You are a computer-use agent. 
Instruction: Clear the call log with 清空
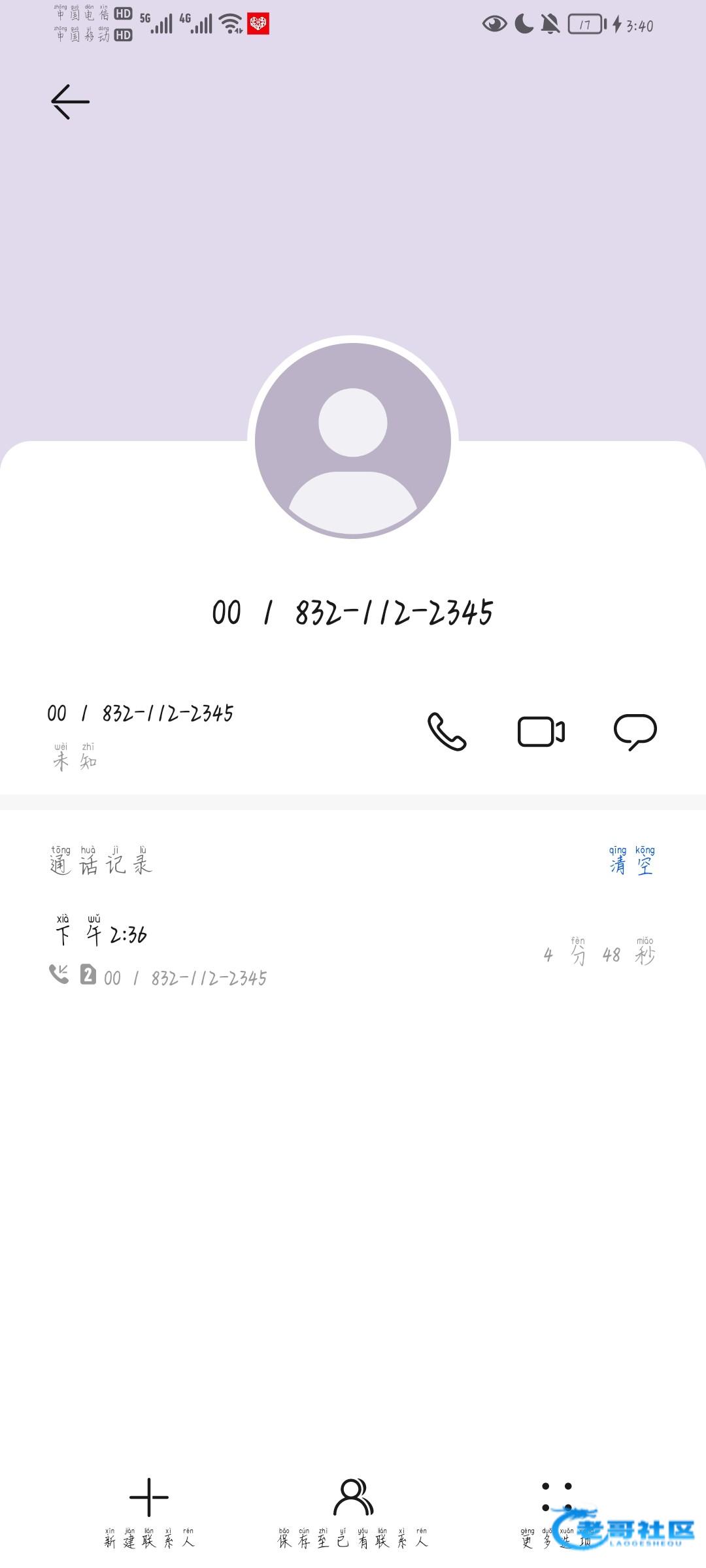pyautogui.click(x=631, y=860)
